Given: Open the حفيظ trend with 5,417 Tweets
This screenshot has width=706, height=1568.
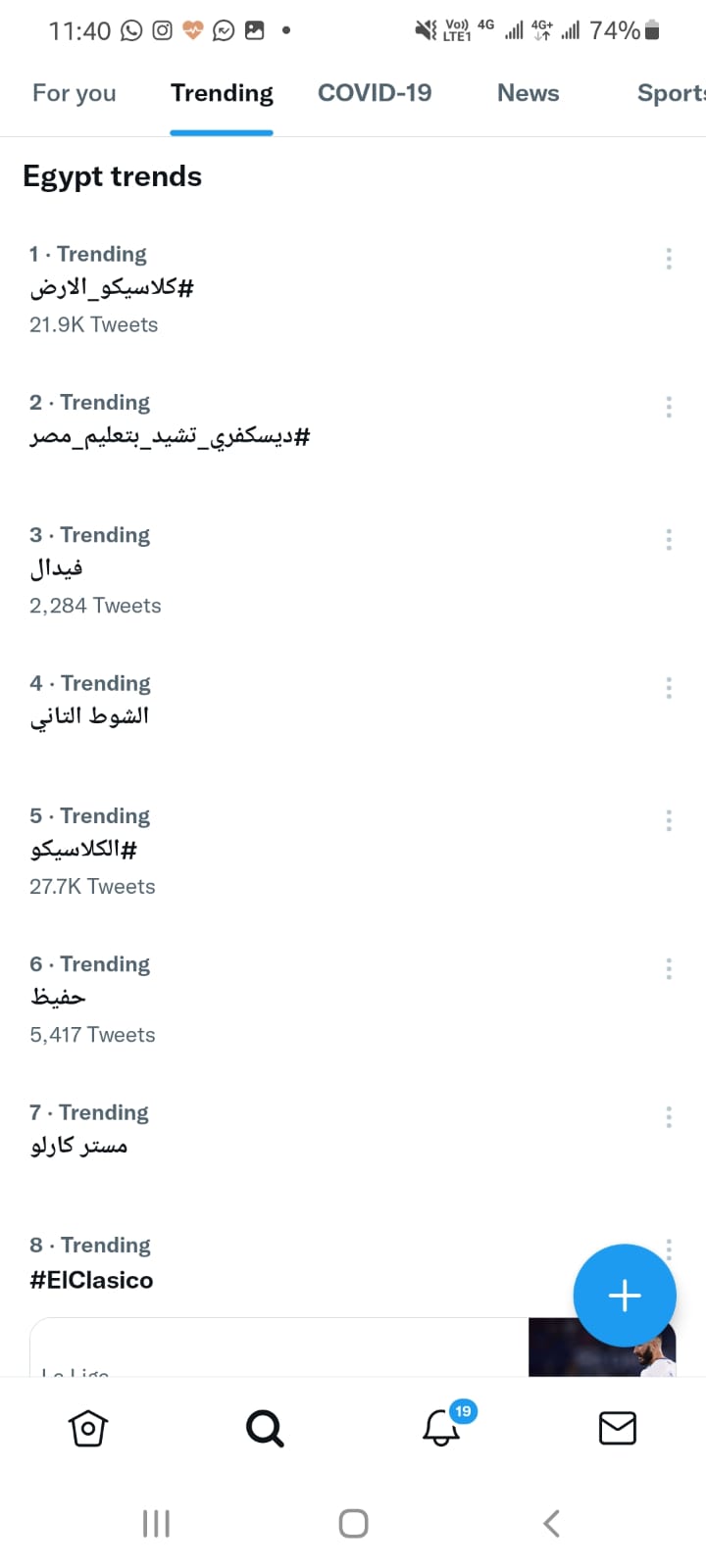Looking at the screenshot, I should [x=58, y=998].
